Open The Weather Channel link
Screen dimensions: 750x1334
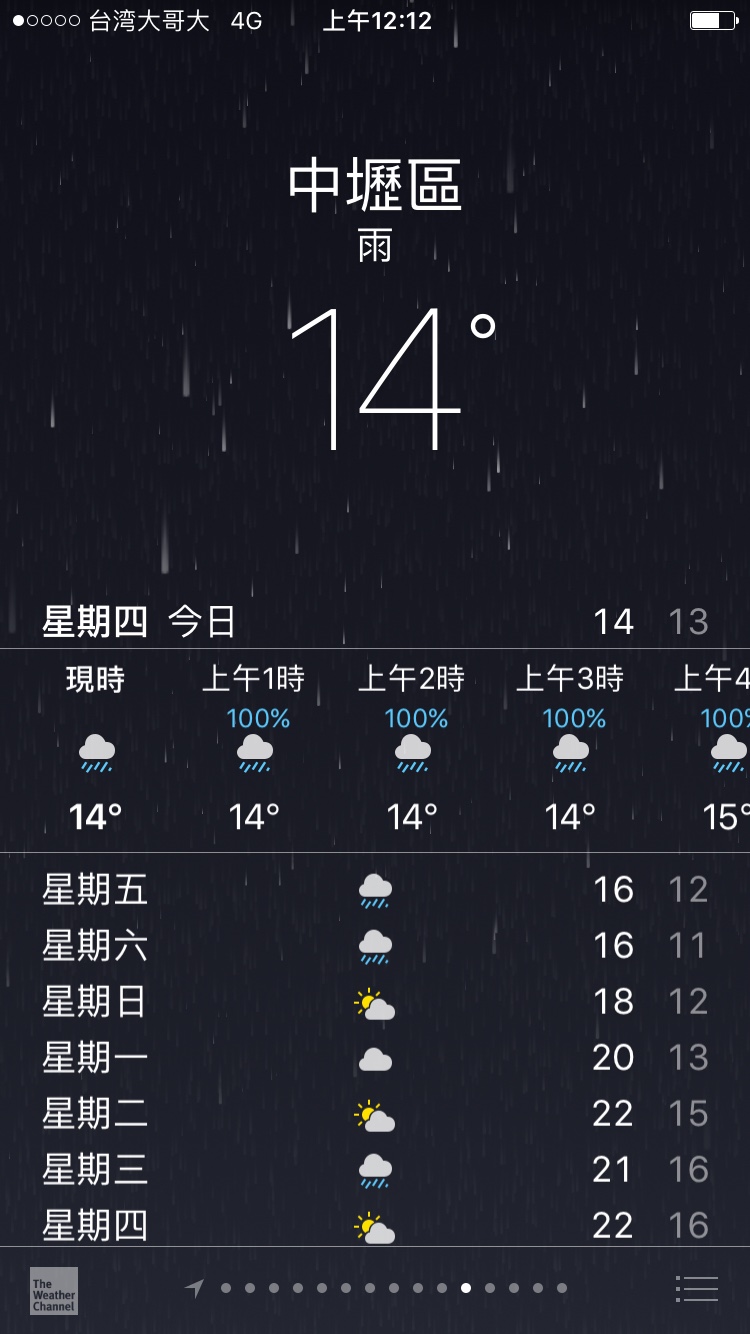click(x=53, y=1290)
